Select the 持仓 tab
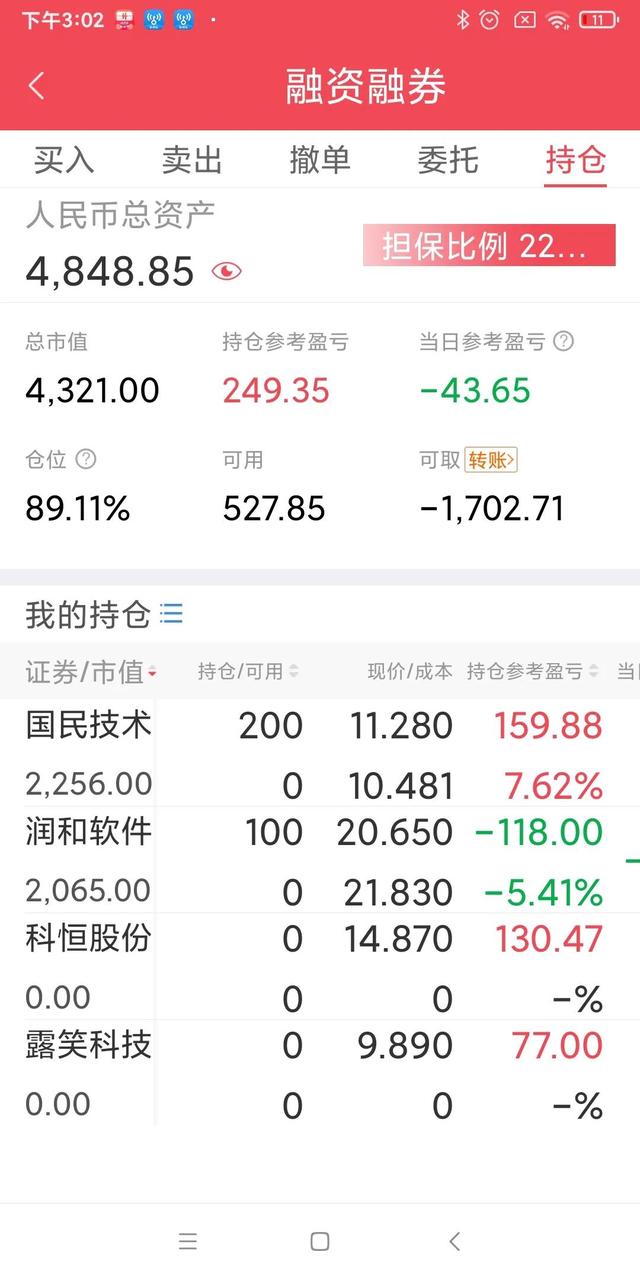This screenshot has width=640, height=1280. 576,160
